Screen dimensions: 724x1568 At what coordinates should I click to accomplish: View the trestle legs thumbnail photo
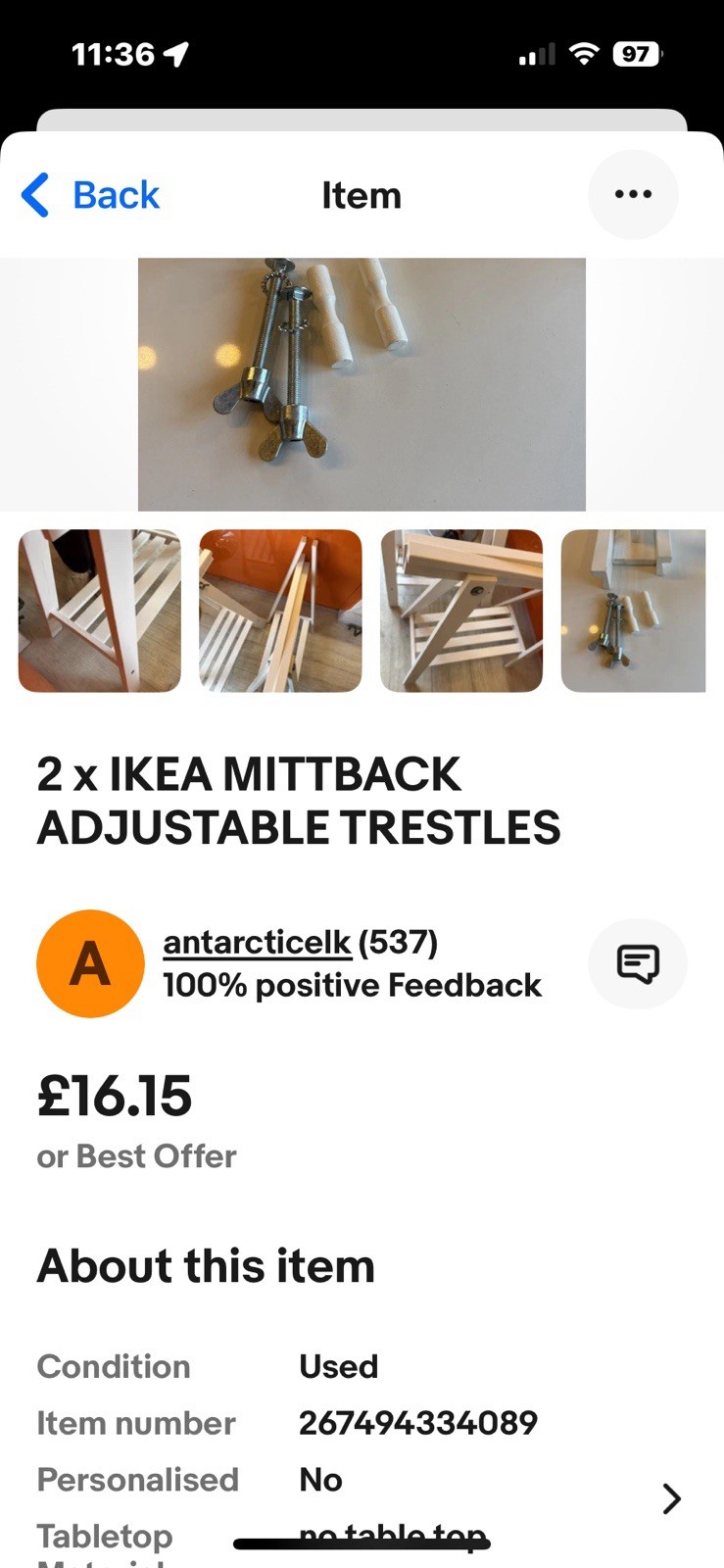(98, 610)
